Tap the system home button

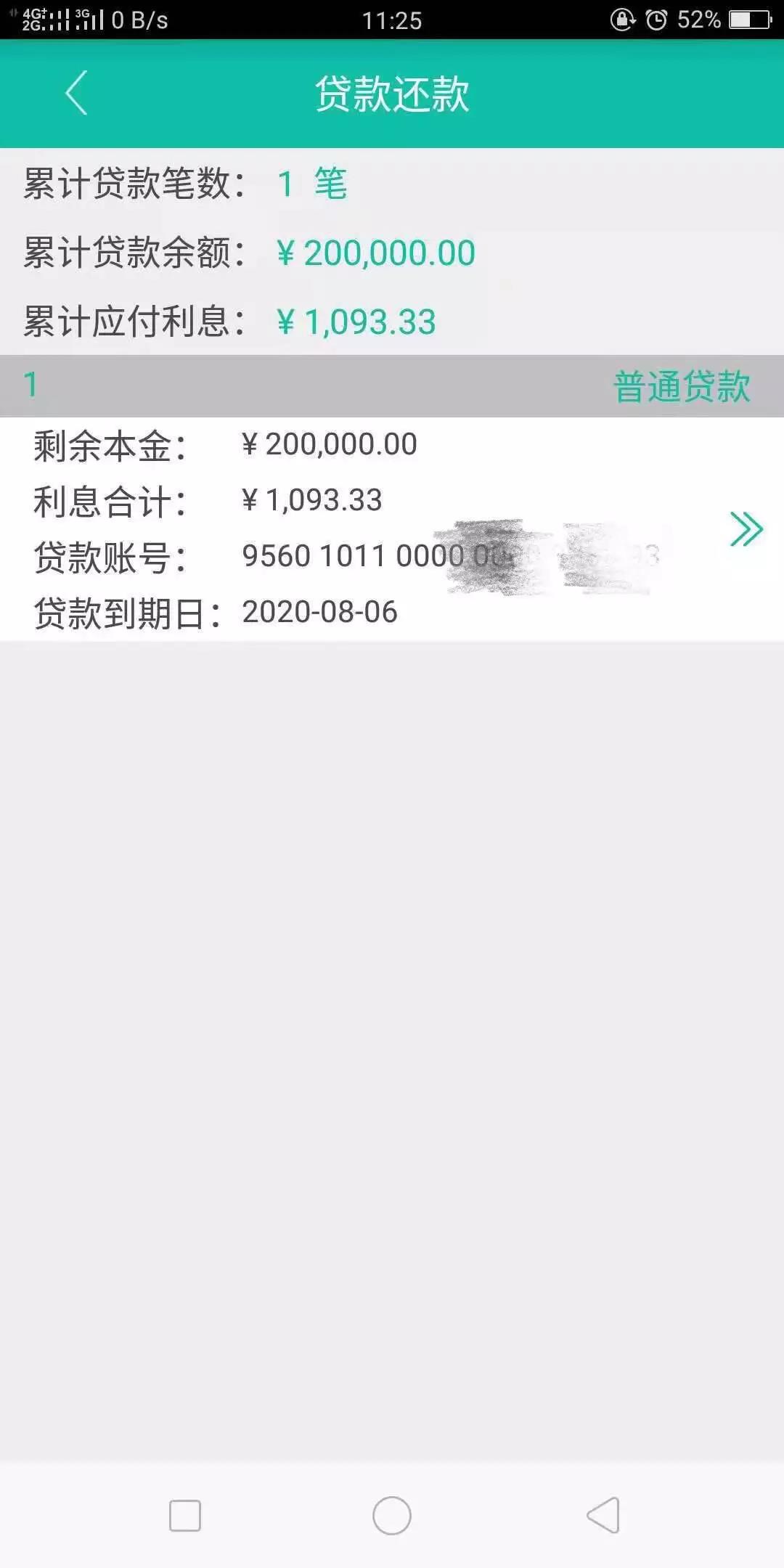pyautogui.click(x=392, y=1516)
